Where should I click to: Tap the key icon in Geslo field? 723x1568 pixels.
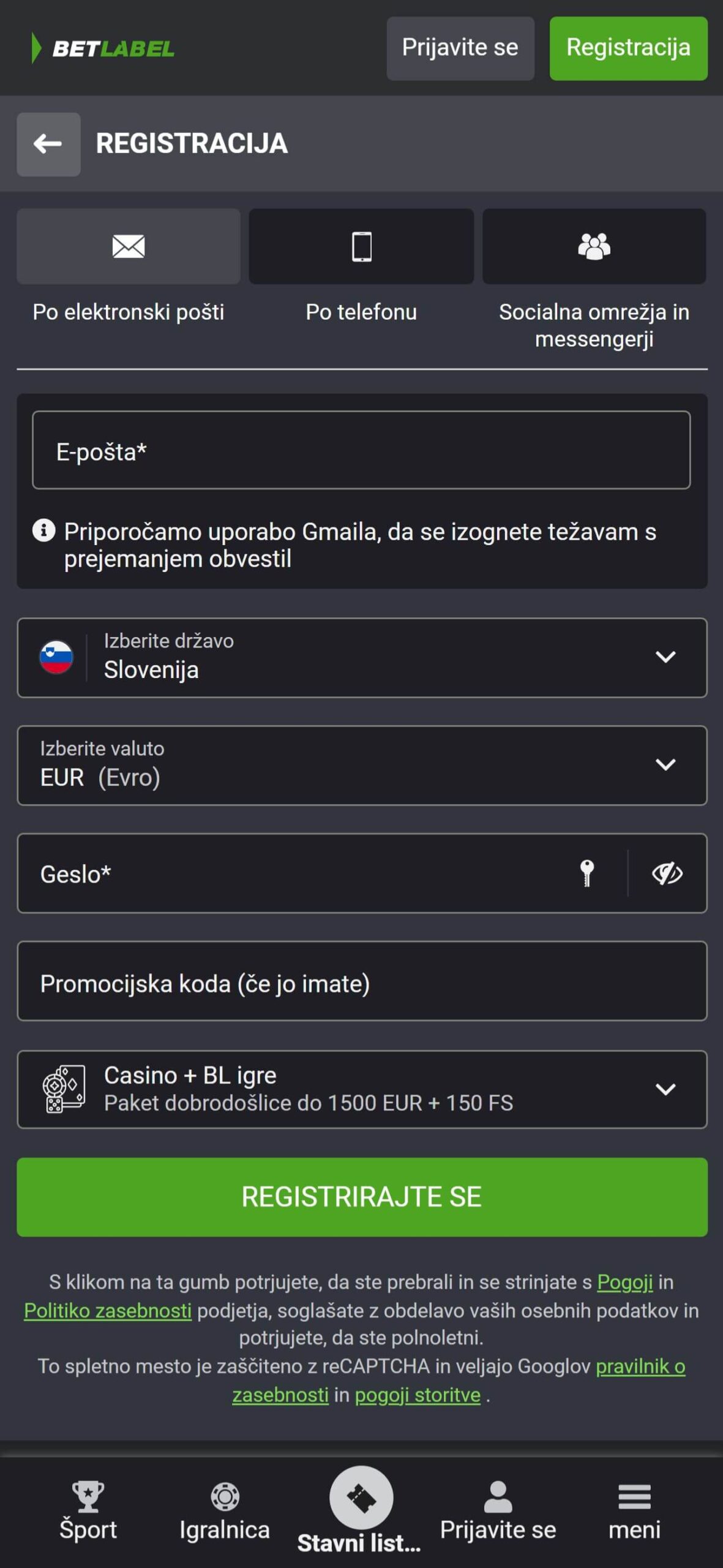pos(587,873)
